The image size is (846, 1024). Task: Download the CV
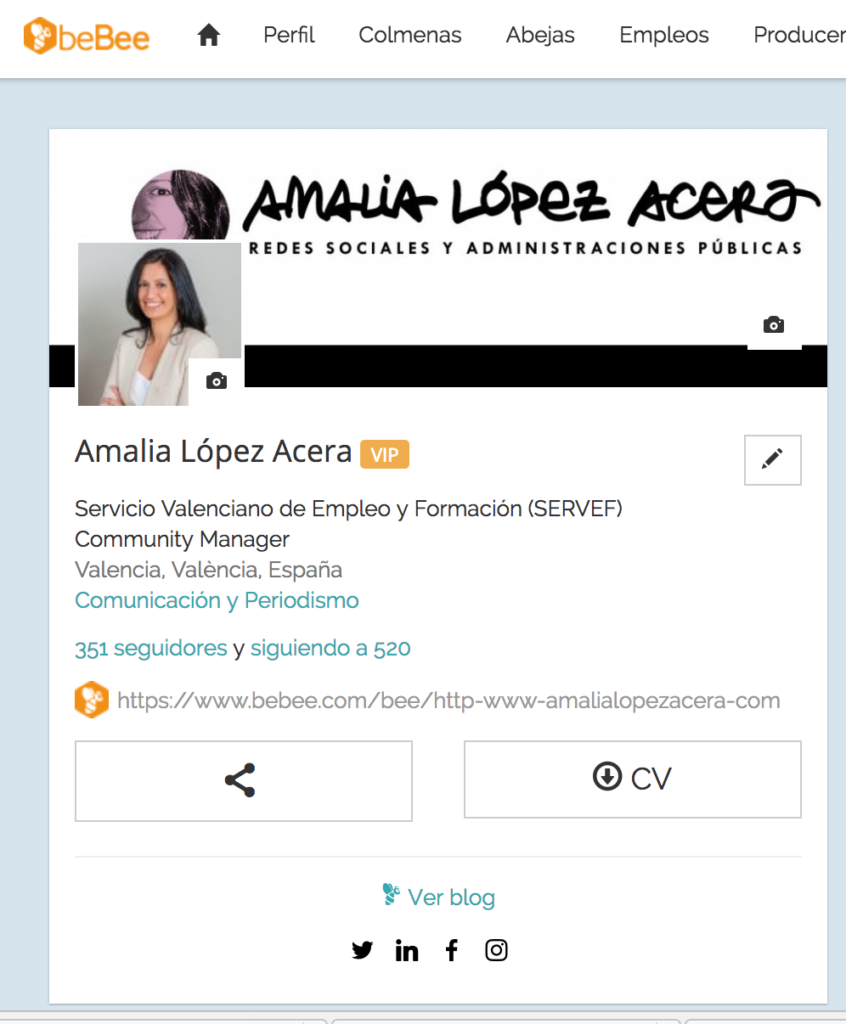click(632, 779)
